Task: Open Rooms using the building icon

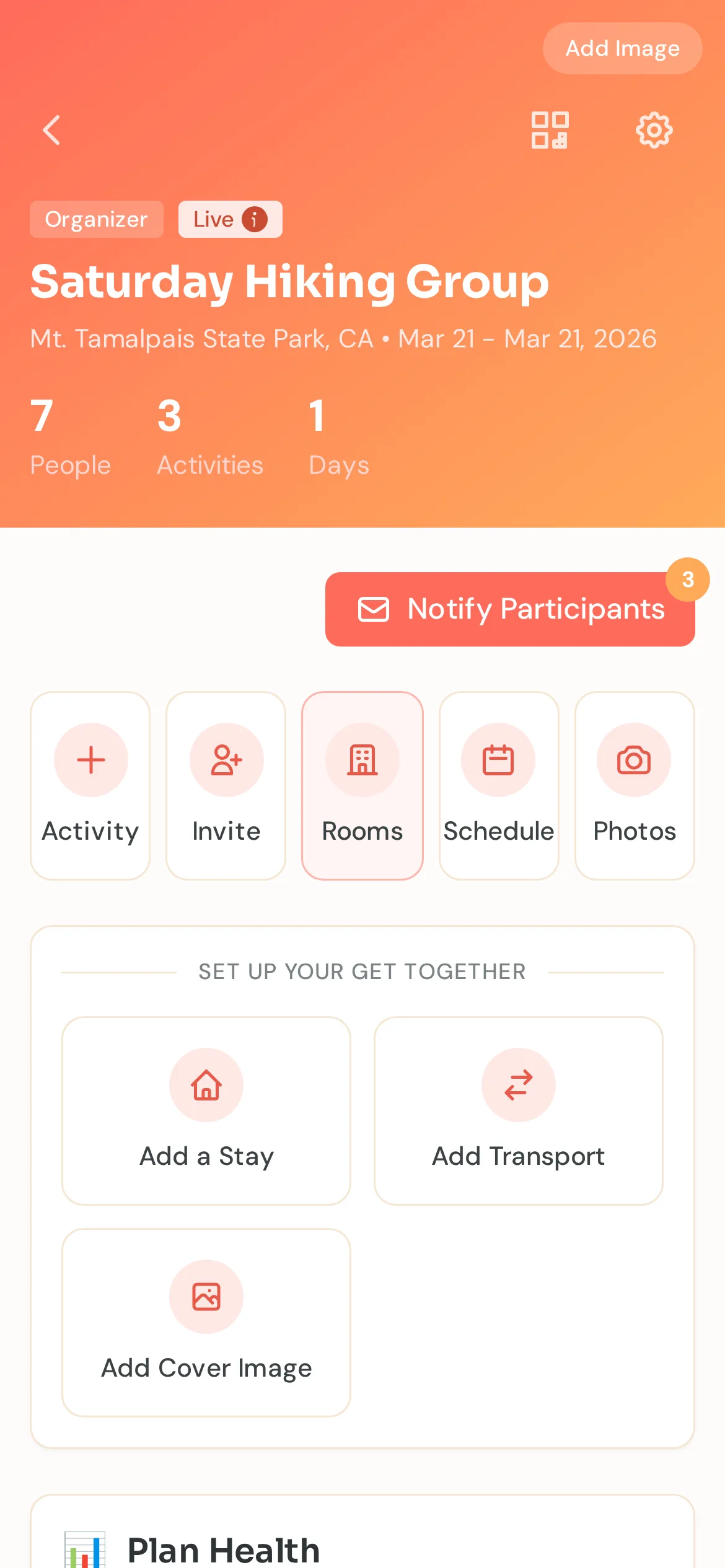Action: pos(362,760)
